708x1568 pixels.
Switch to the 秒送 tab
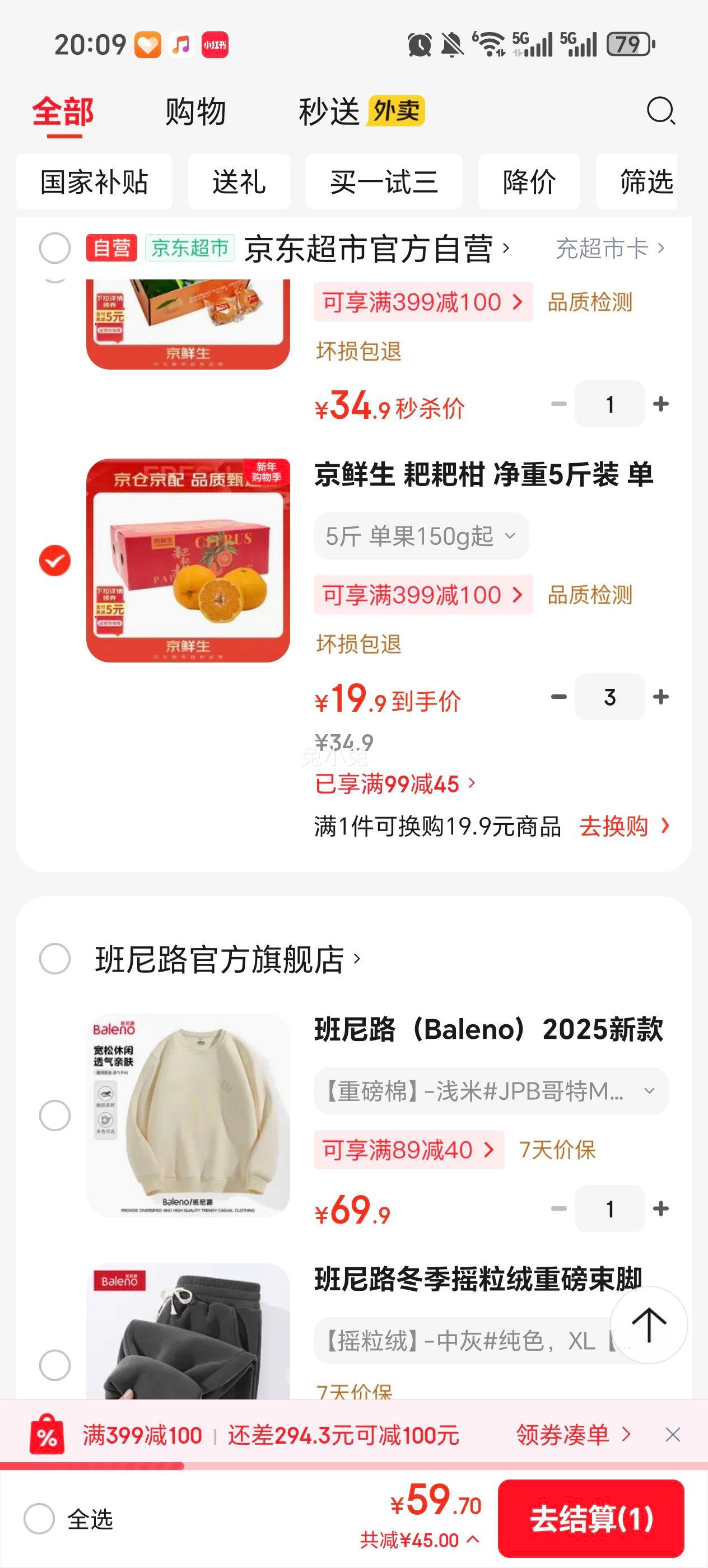coord(329,111)
